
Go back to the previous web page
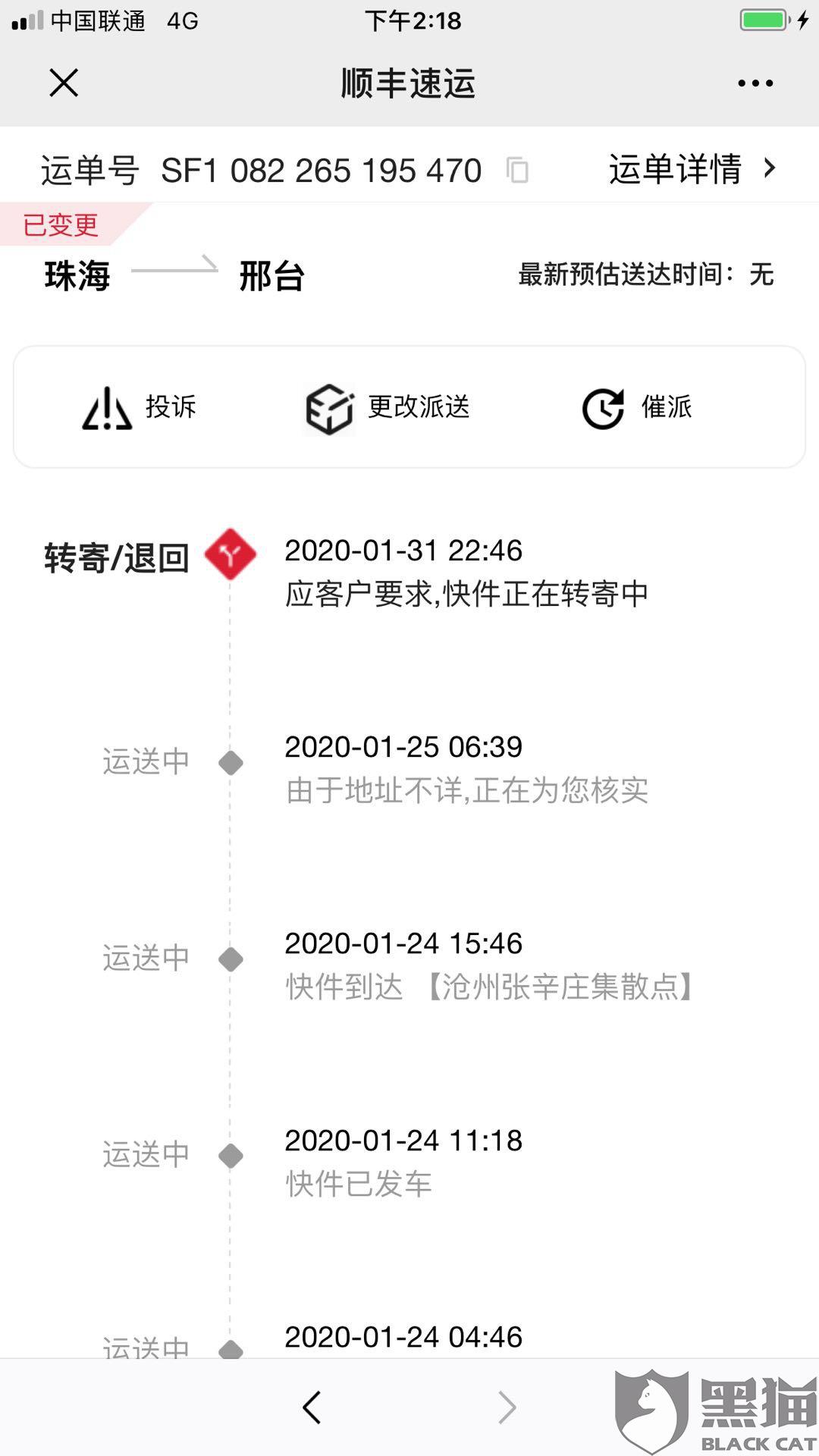pyautogui.click(x=312, y=1407)
